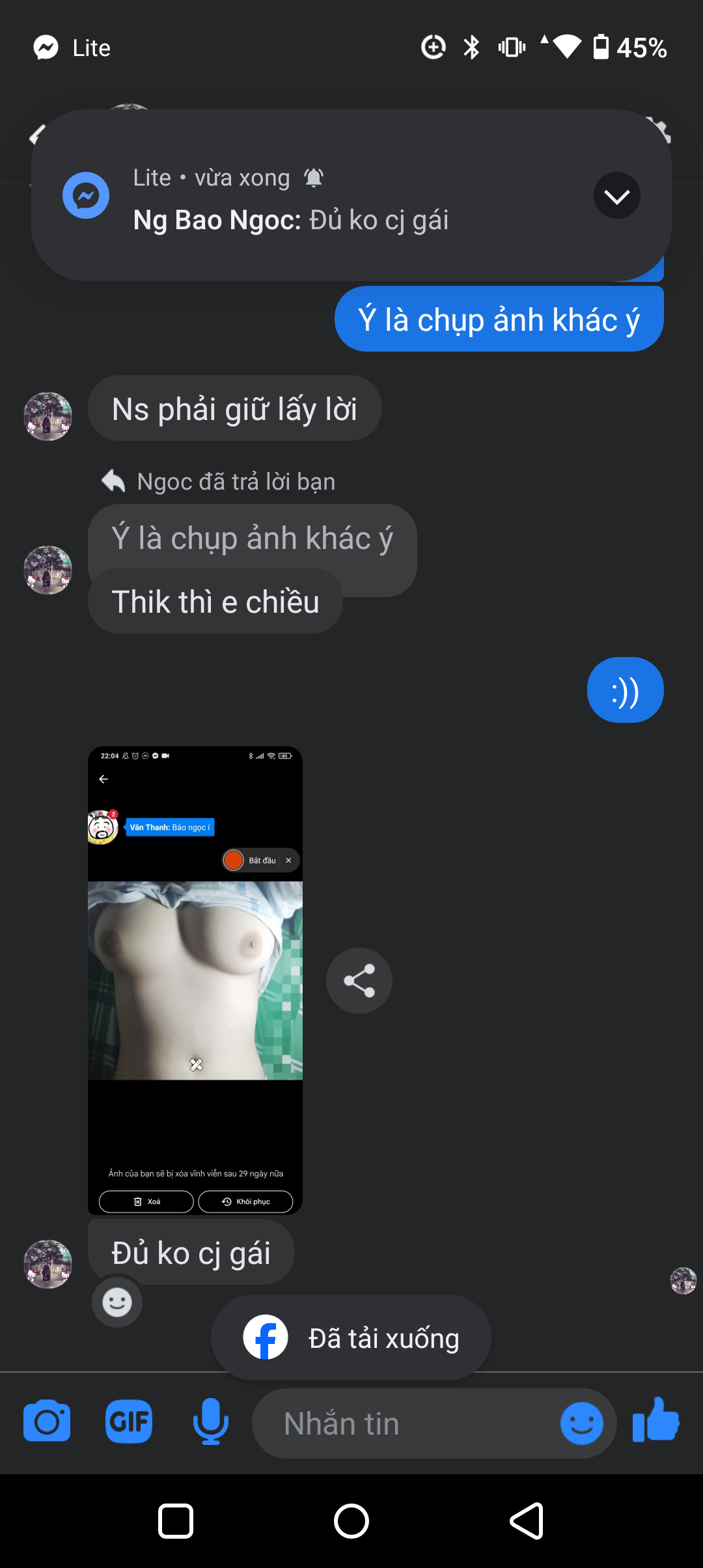Tap the microphone to record a voice message
Image resolution: width=703 pixels, height=1568 pixels.
coord(210,1422)
